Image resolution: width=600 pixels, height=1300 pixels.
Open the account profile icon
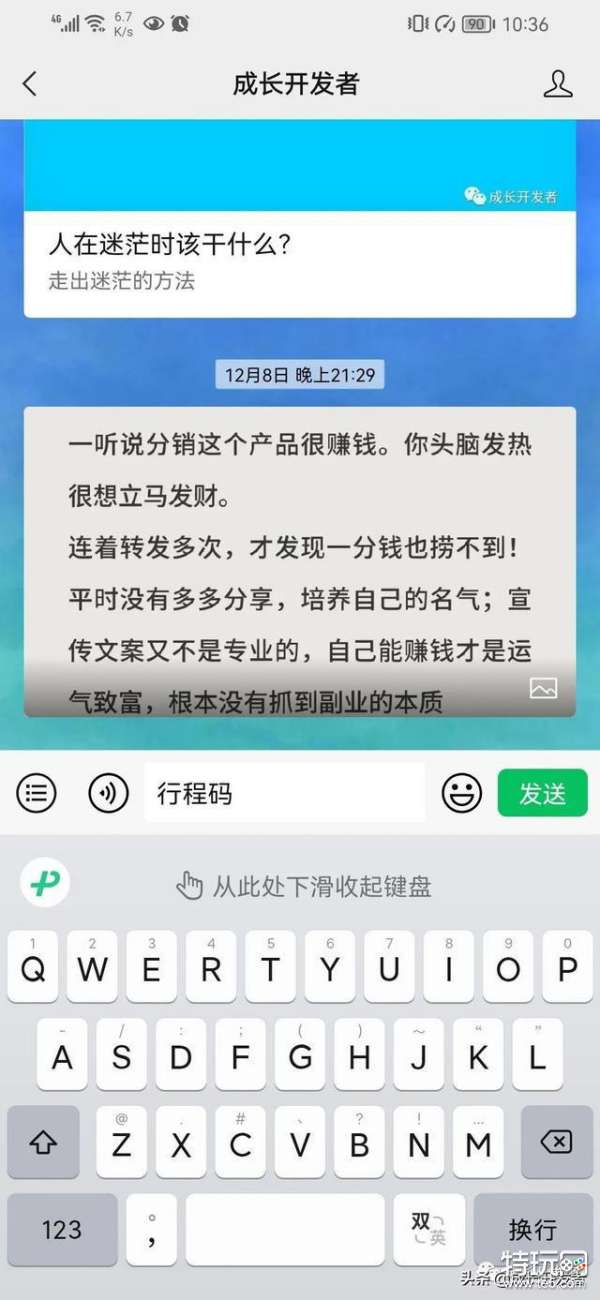[558, 84]
